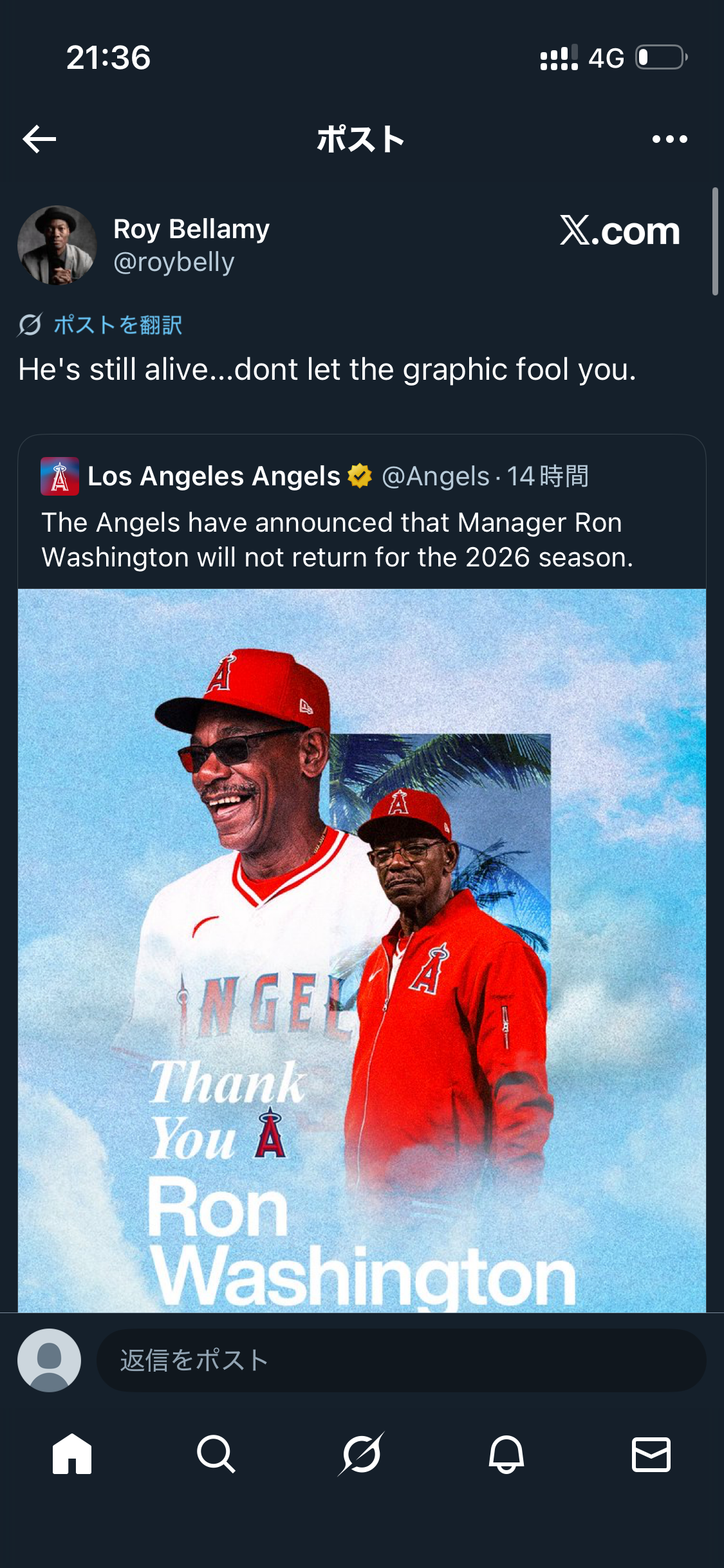724x1568 pixels.
Task: Open the Grok tab
Action: click(x=361, y=1453)
